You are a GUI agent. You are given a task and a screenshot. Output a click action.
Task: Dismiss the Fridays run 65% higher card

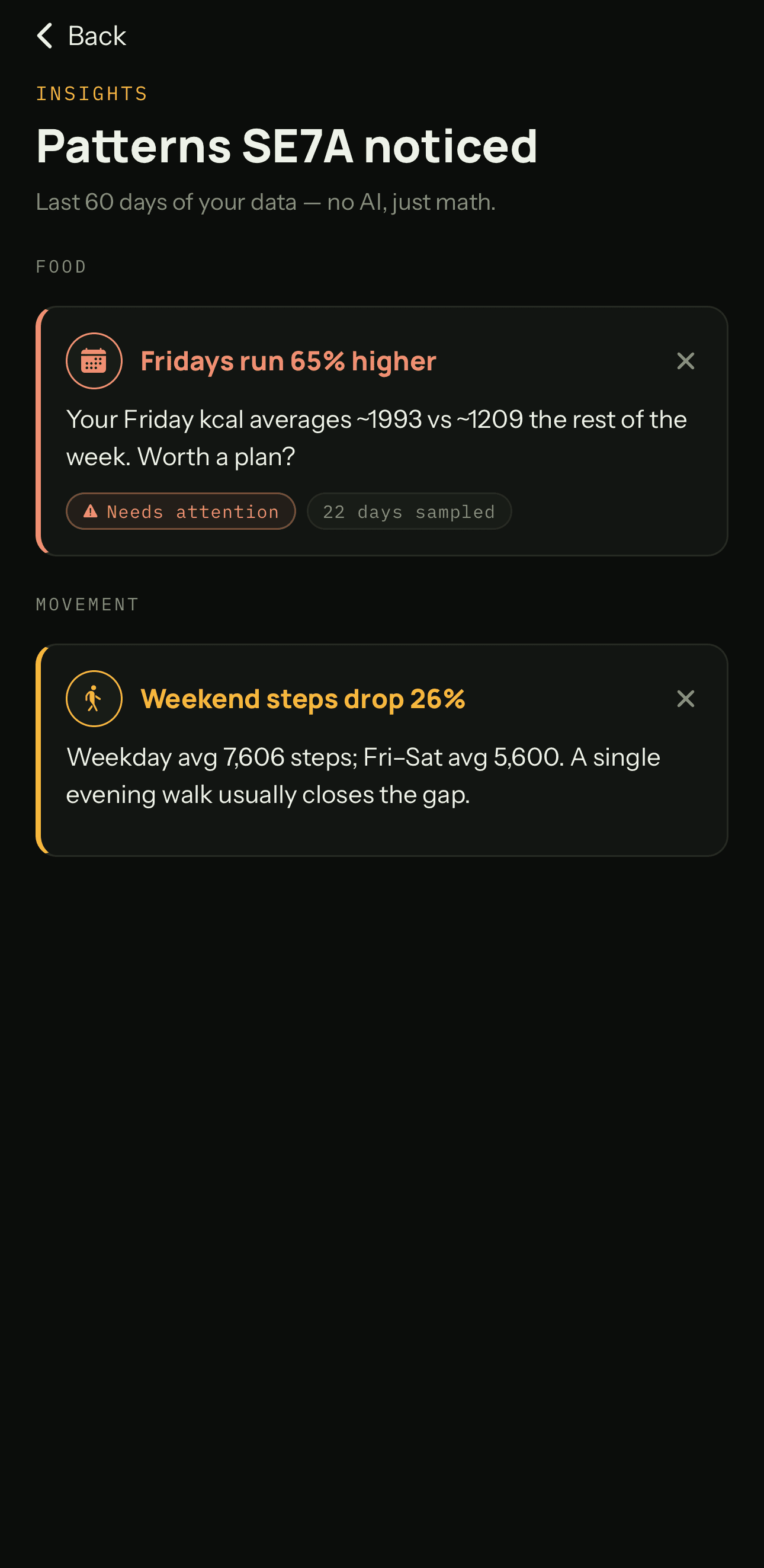click(686, 361)
